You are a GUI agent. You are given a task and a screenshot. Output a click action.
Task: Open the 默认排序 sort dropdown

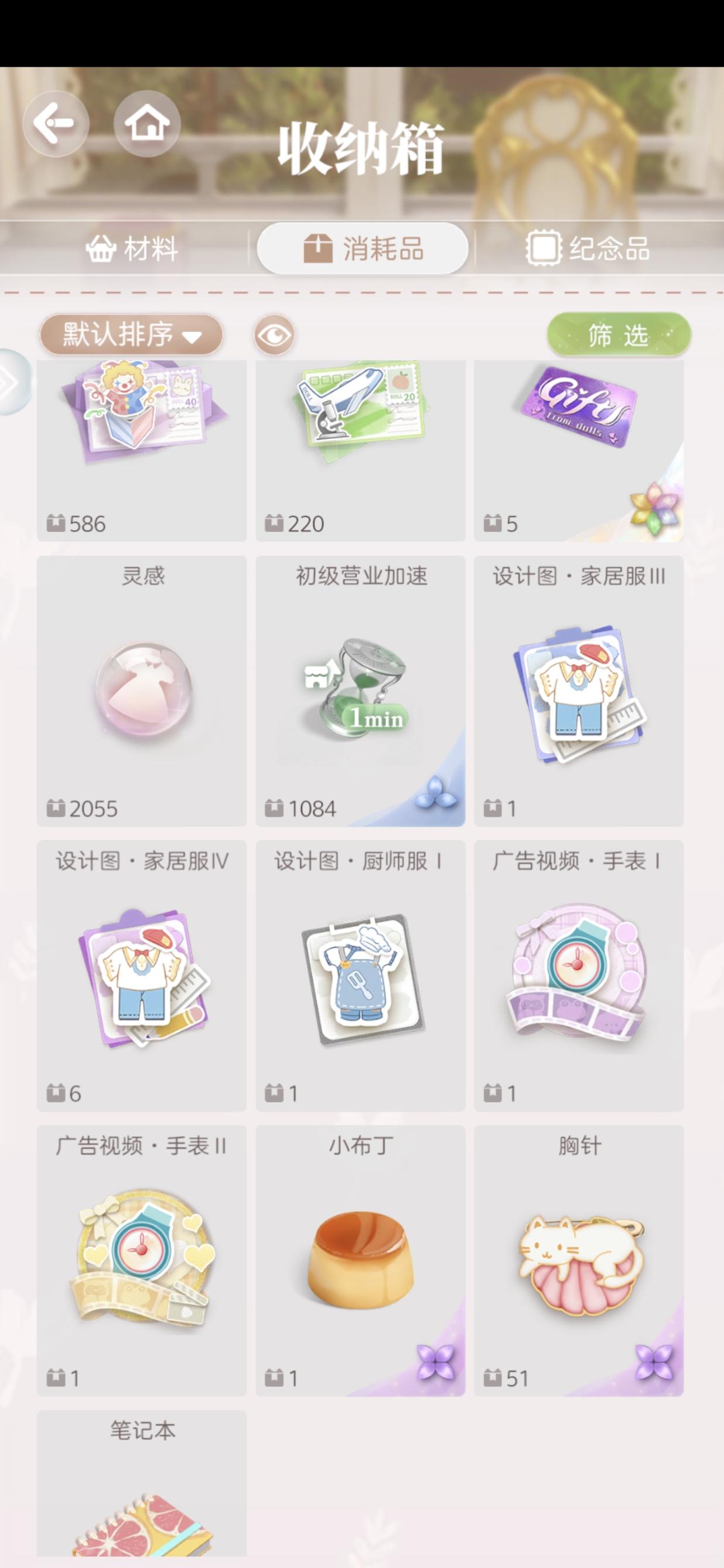pyautogui.click(x=131, y=334)
